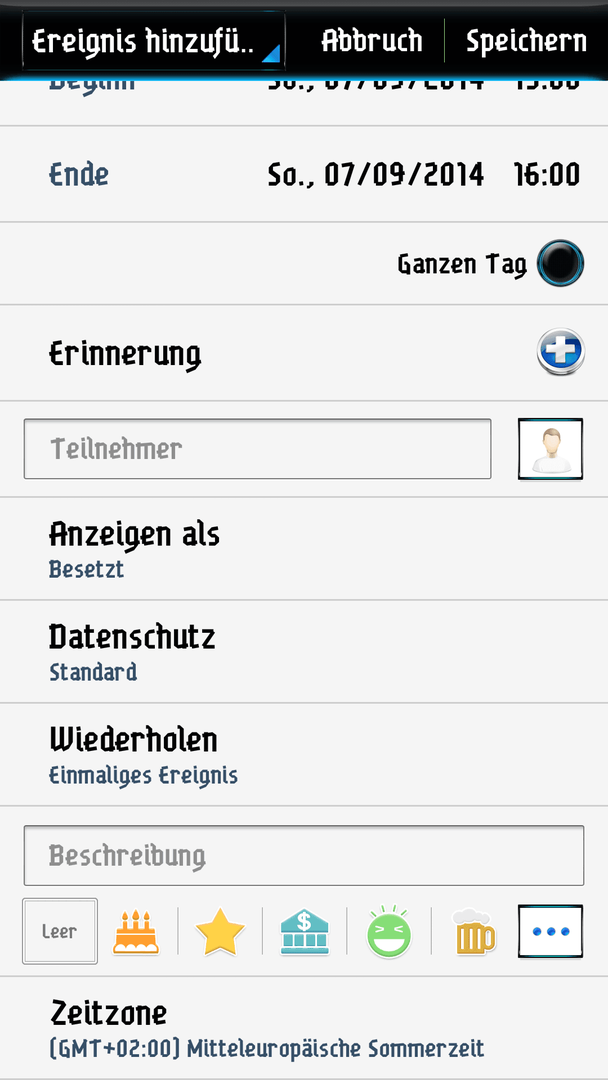Select the Leer icon option
This screenshot has width=608, height=1080.
coord(60,931)
